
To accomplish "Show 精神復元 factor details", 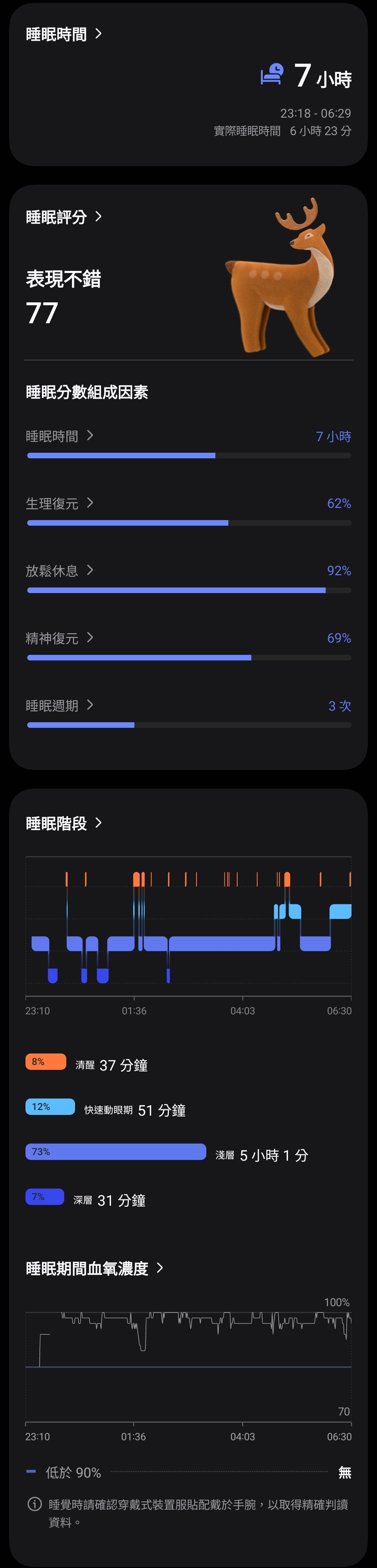I will point(60,638).
